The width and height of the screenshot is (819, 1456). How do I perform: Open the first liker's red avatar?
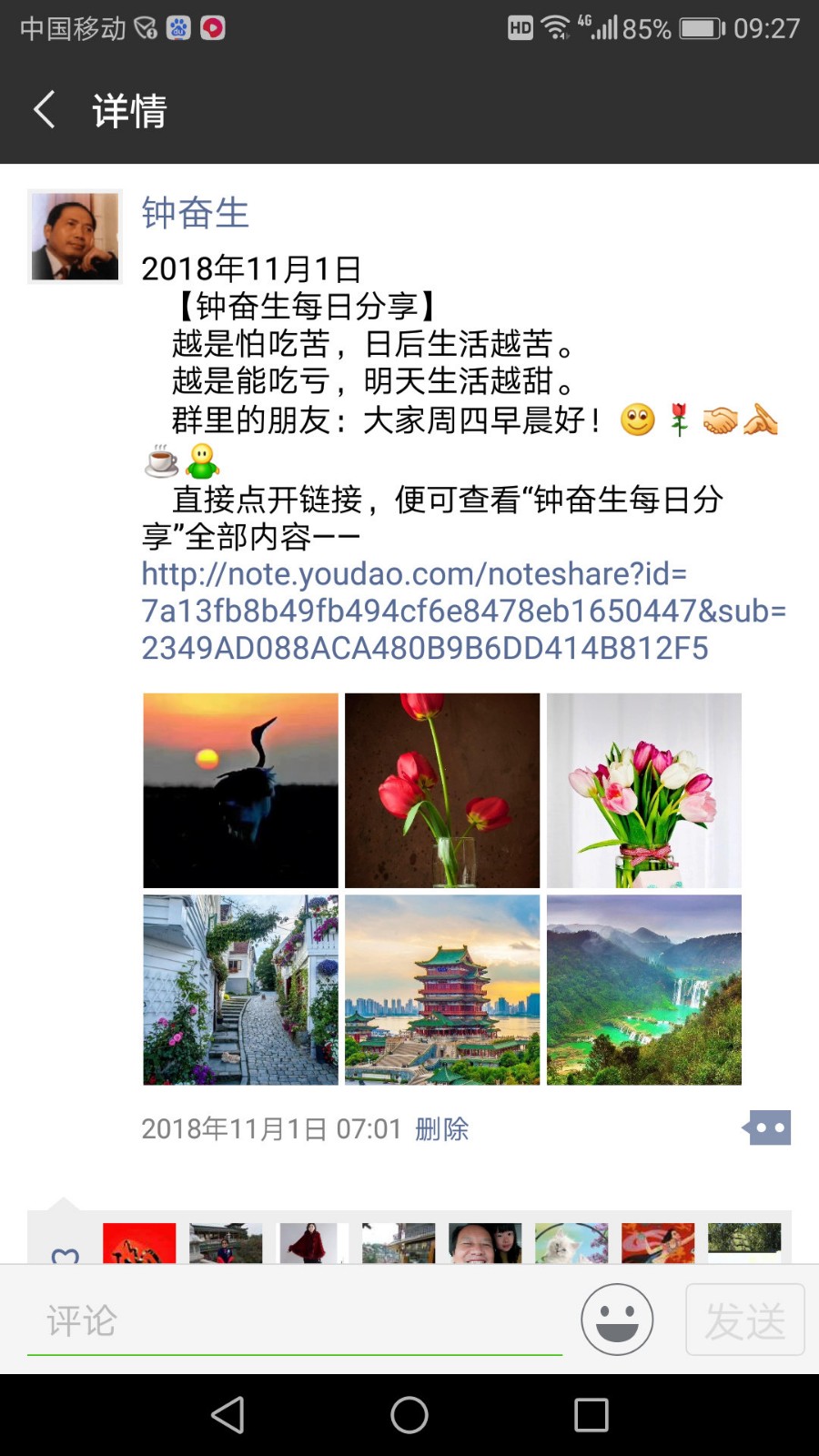coord(138,1243)
